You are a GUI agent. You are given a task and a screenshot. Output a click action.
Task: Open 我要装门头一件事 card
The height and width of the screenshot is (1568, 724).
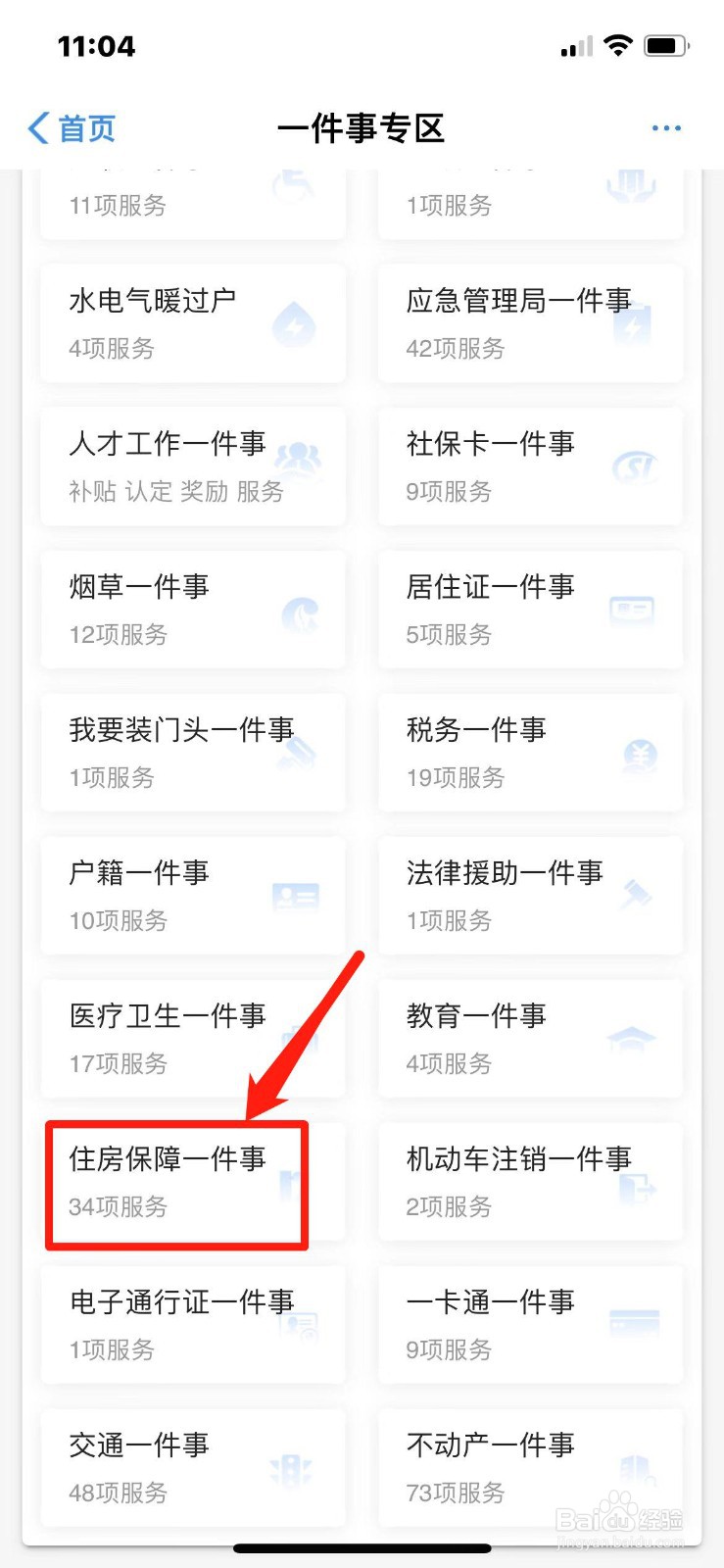tap(192, 753)
